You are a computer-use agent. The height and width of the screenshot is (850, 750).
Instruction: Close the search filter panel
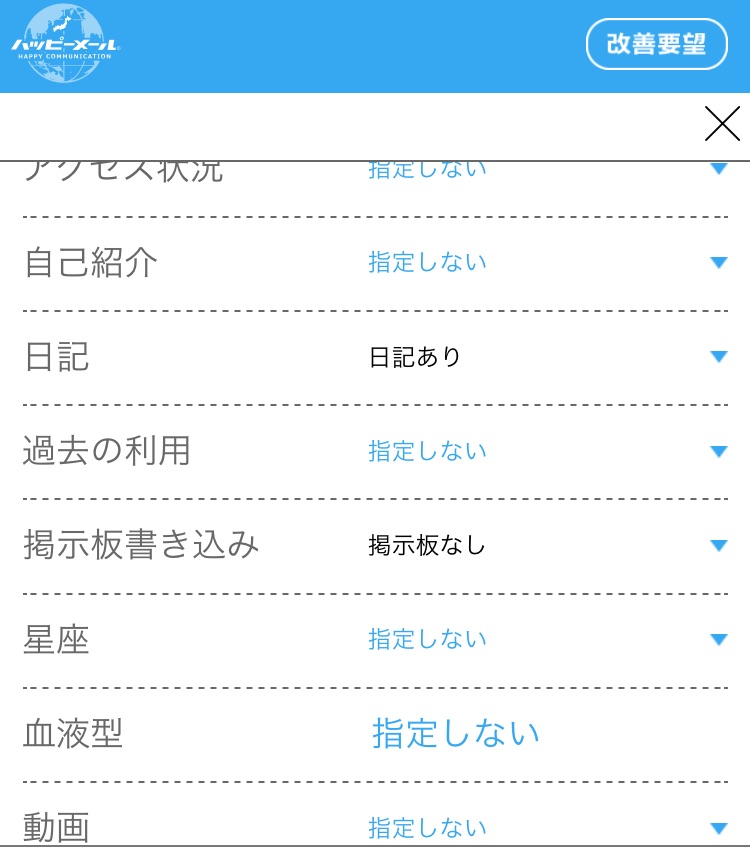tap(722, 124)
